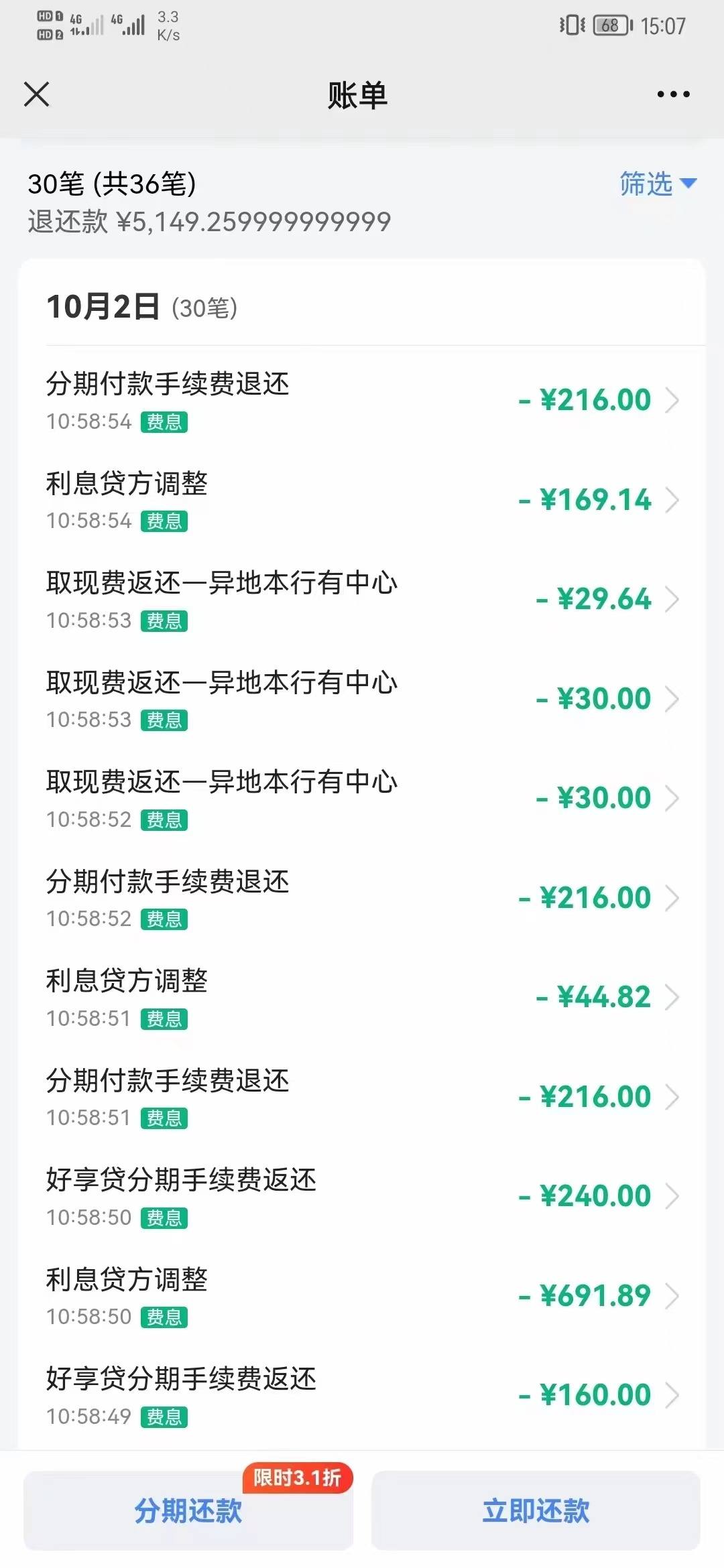Open the 10:58:54 分期付款手续费退还 entry
The image size is (724, 1568).
362,401
